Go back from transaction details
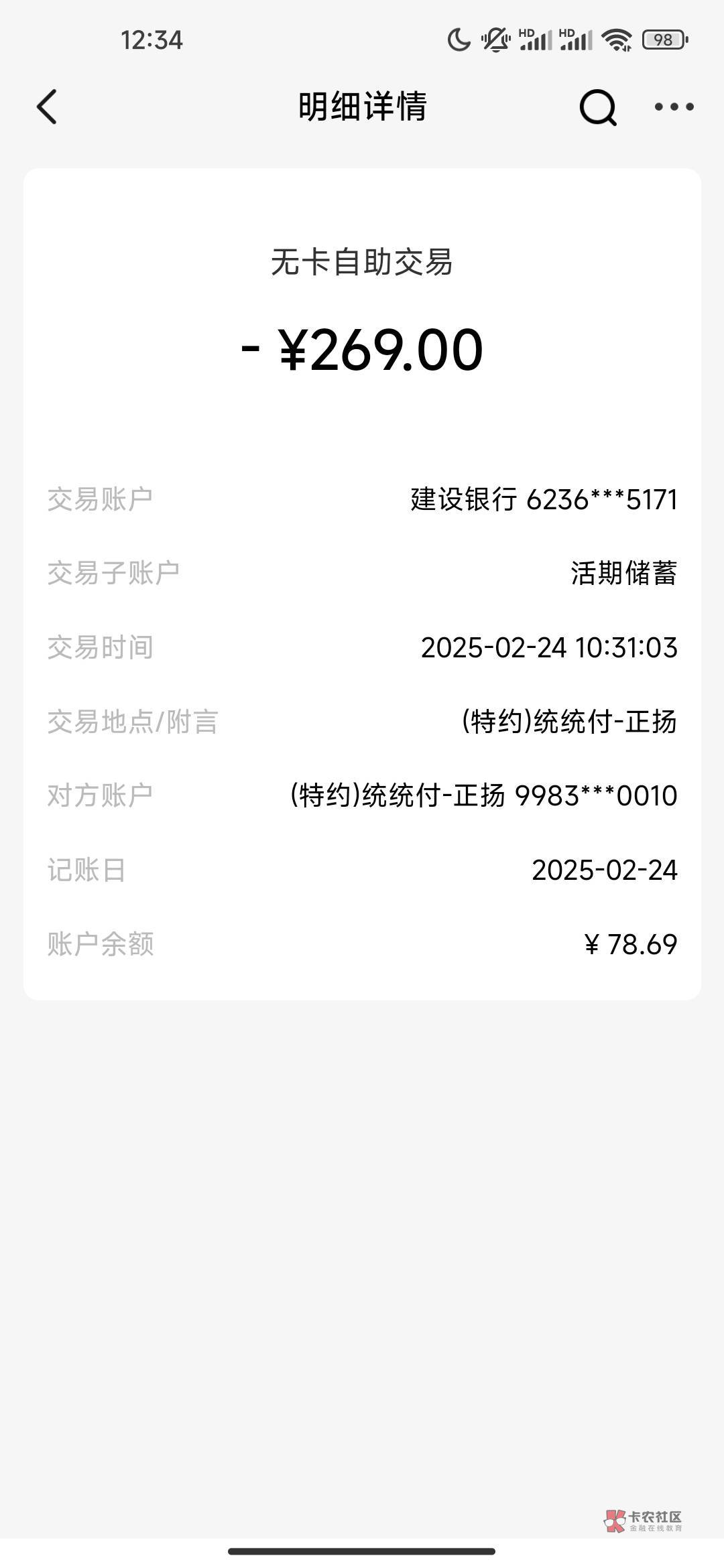724x1568 pixels. (47, 107)
